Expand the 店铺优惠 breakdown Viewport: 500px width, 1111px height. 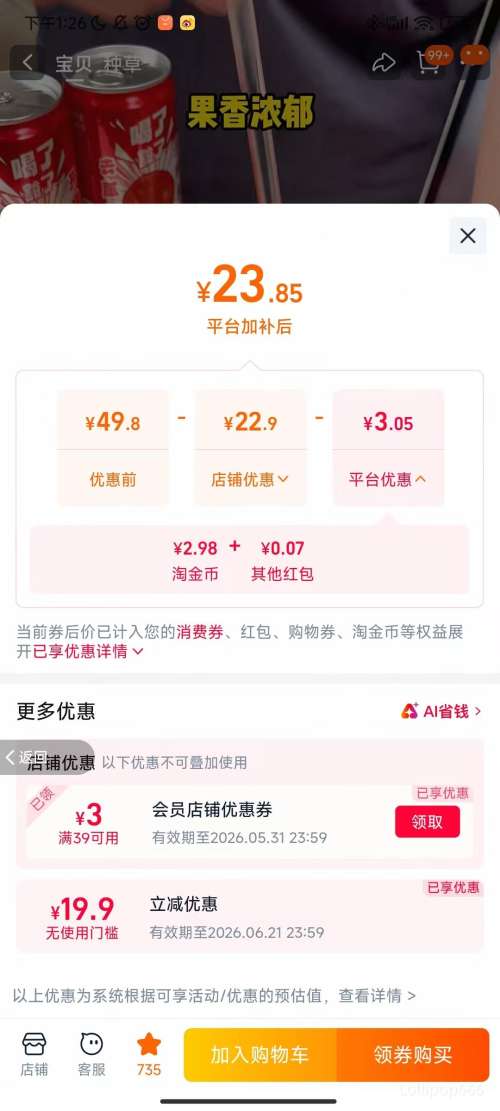click(x=249, y=480)
